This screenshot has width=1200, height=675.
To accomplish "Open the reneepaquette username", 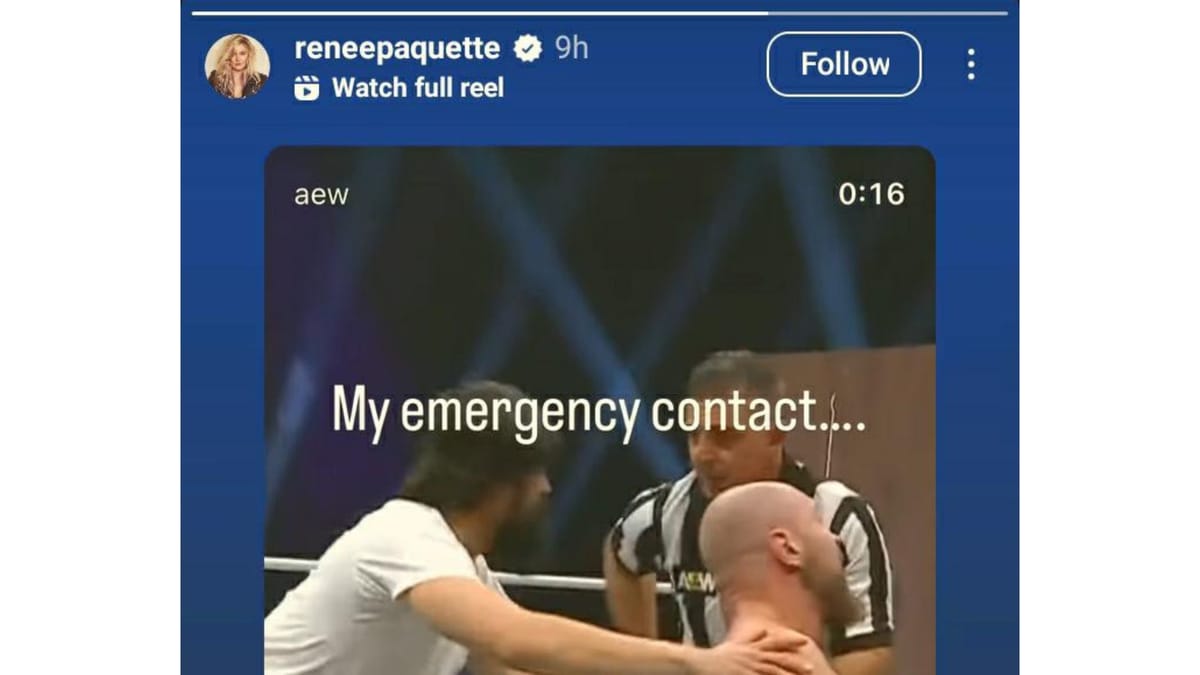I will [x=397, y=48].
